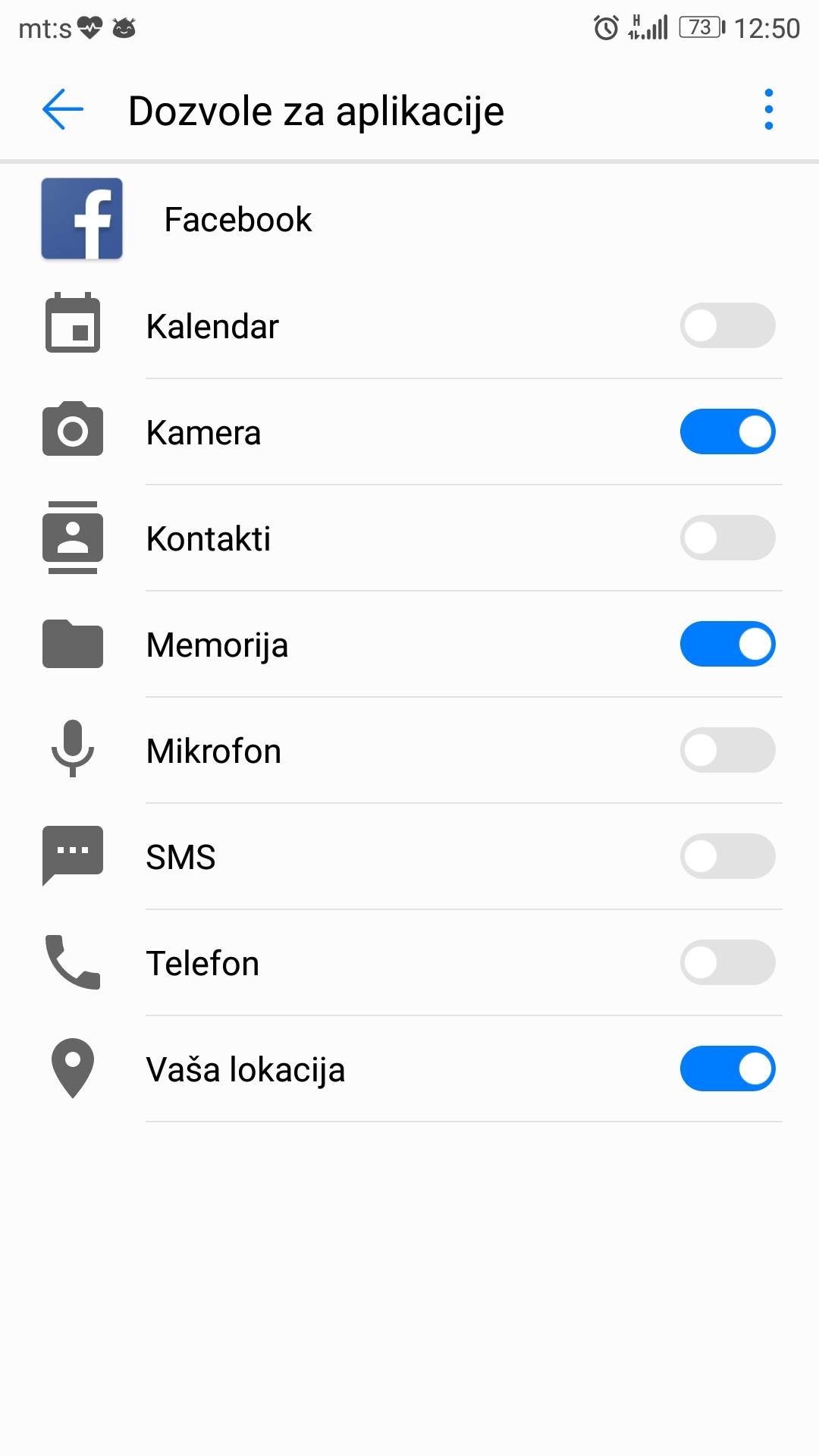
Task: Switch on Mikrofon permission
Action: 727,750
